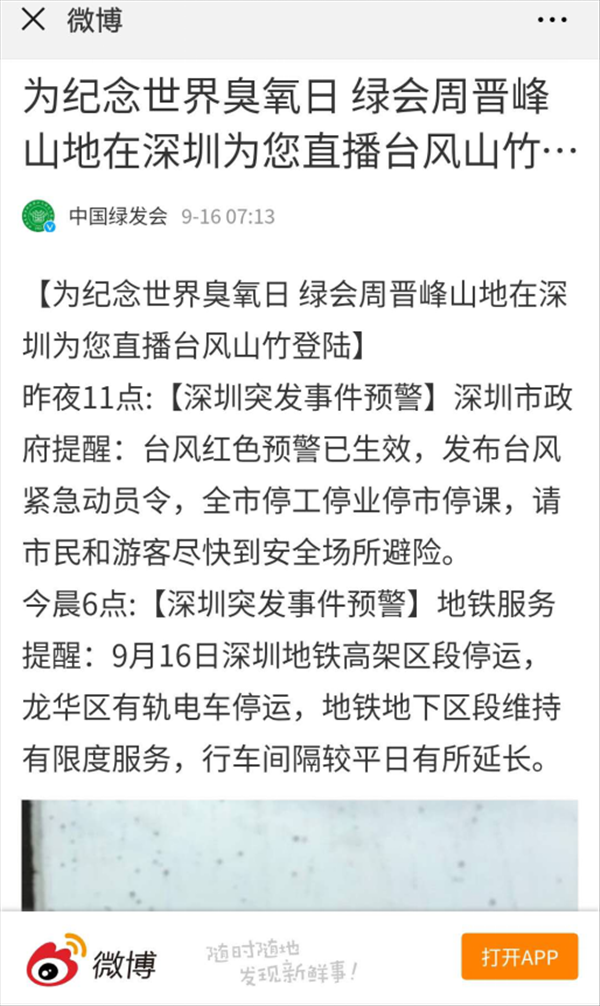The image size is (600, 1006).
Task: Tap the 打开APP button
Action: 520,957
